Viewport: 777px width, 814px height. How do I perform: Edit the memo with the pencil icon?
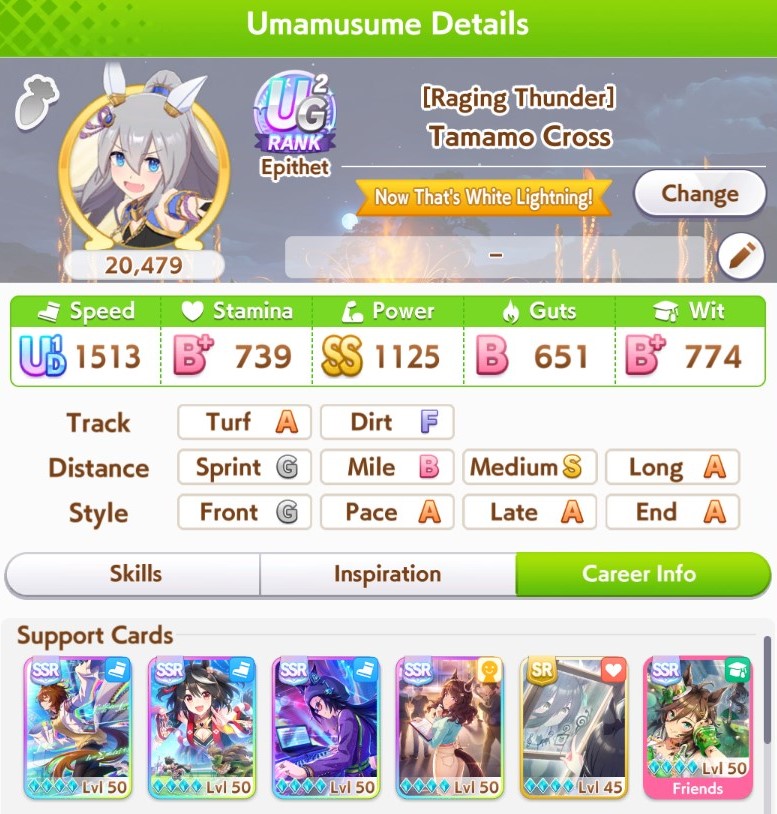tap(741, 256)
